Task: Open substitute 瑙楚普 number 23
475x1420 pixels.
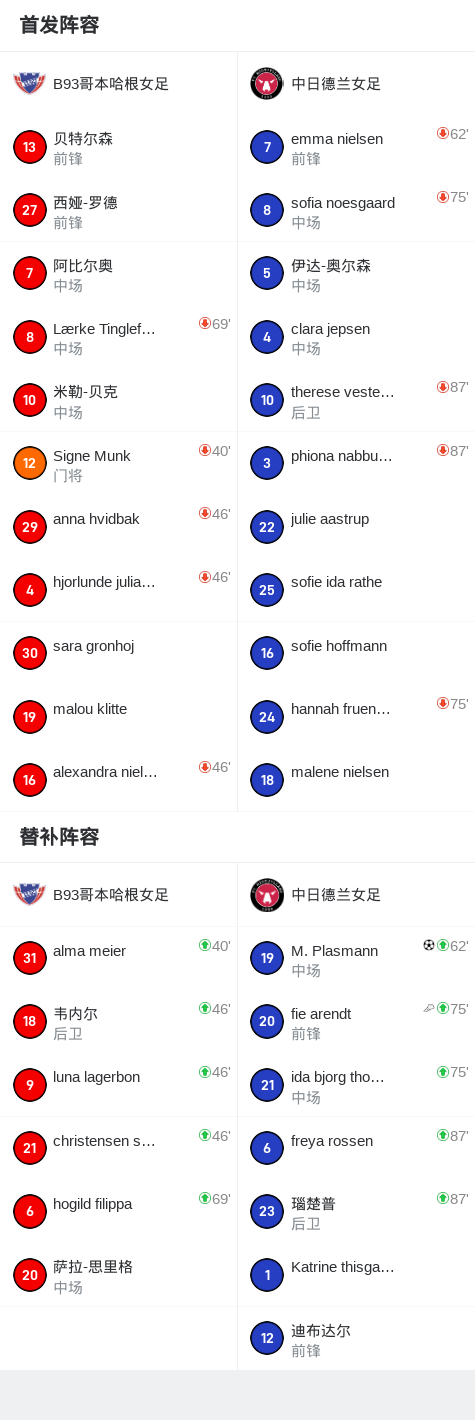Action: (x=356, y=1212)
